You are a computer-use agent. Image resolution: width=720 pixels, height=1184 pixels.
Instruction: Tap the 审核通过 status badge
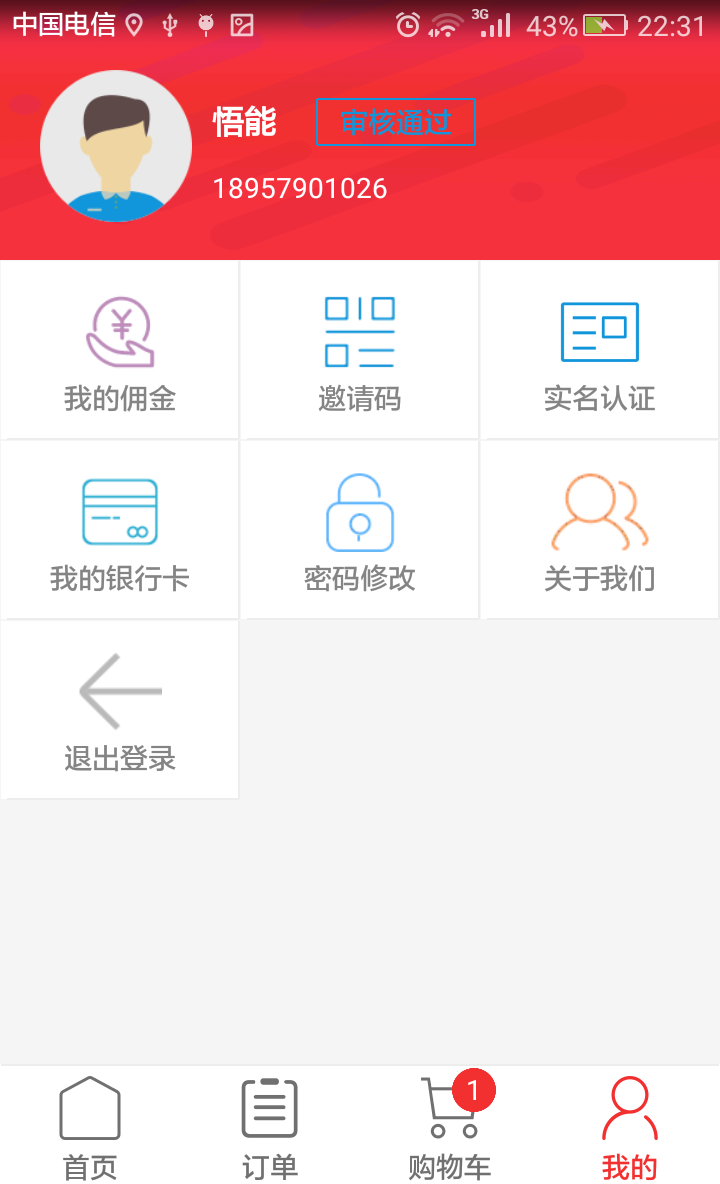tap(395, 122)
